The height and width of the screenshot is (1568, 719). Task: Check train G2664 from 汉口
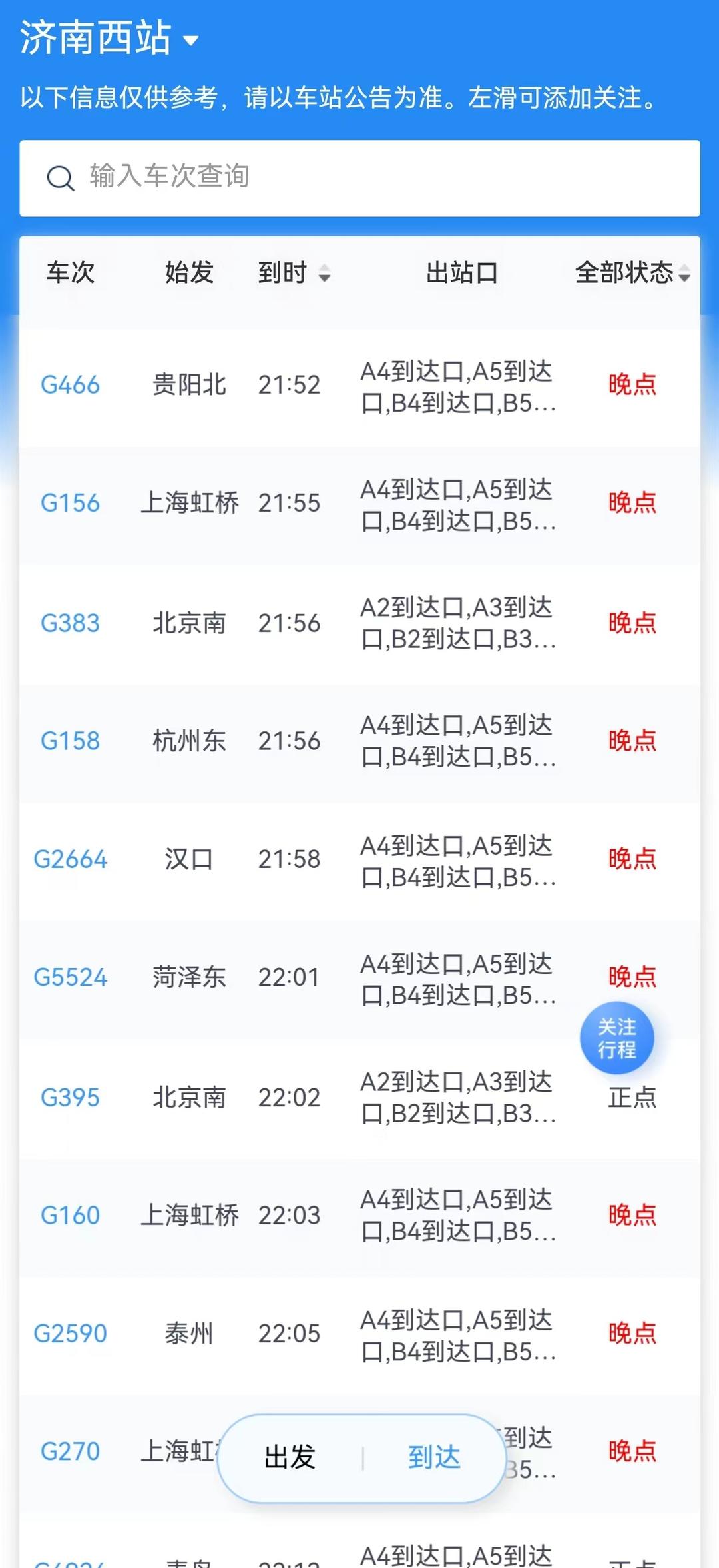tap(71, 859)
